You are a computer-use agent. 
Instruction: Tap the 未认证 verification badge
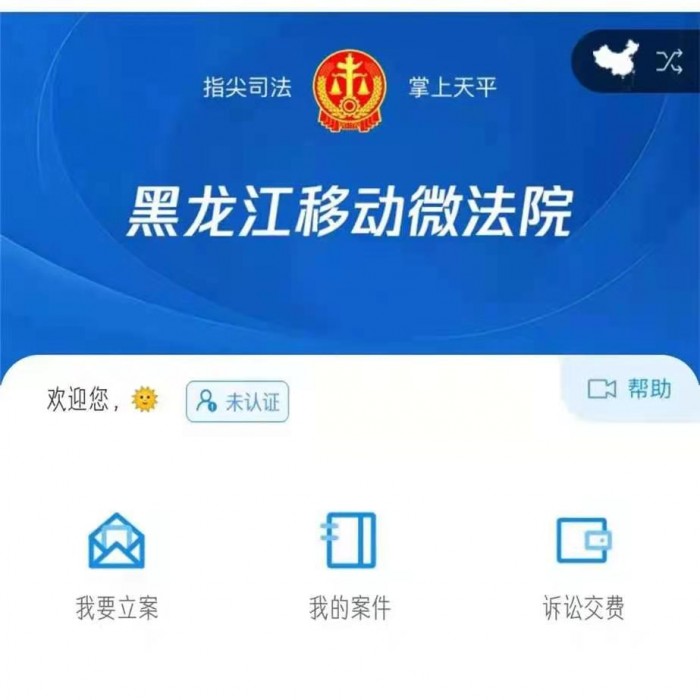(x=238, y=402)
